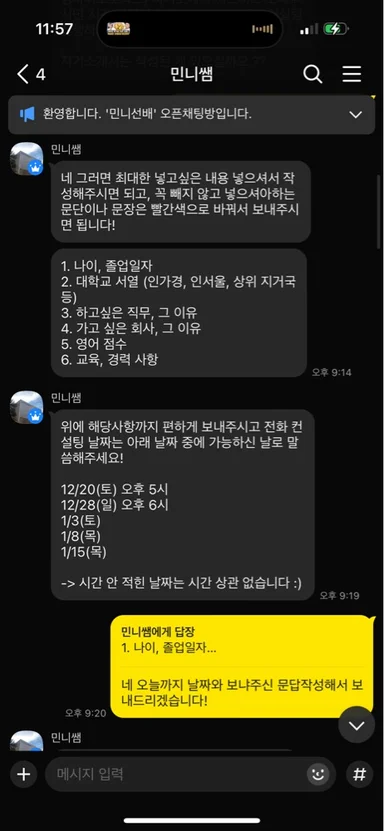Open the emoticon picker
This screenshot has width=384, height=831.
pyautogui.click(x=318, y=774)
